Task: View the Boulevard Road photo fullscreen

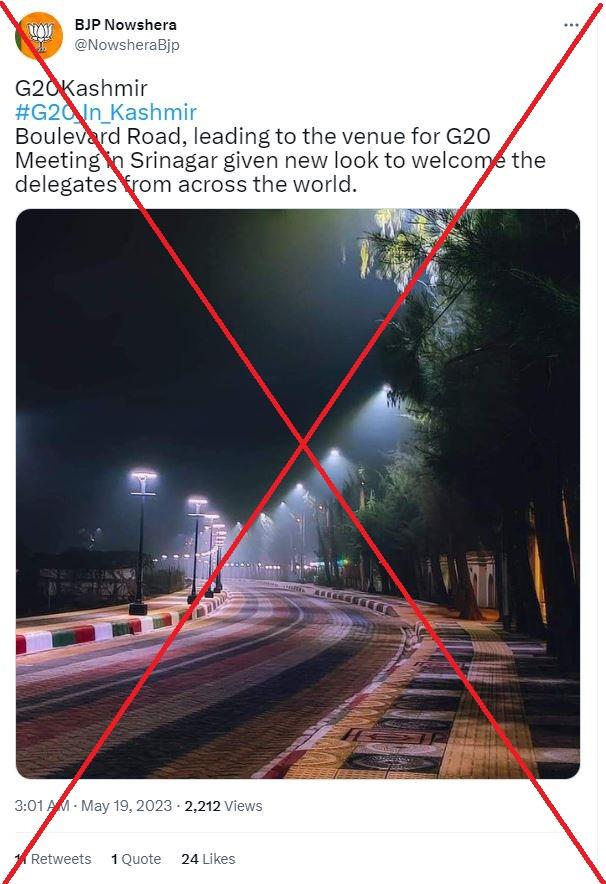Action: [298, 494]
